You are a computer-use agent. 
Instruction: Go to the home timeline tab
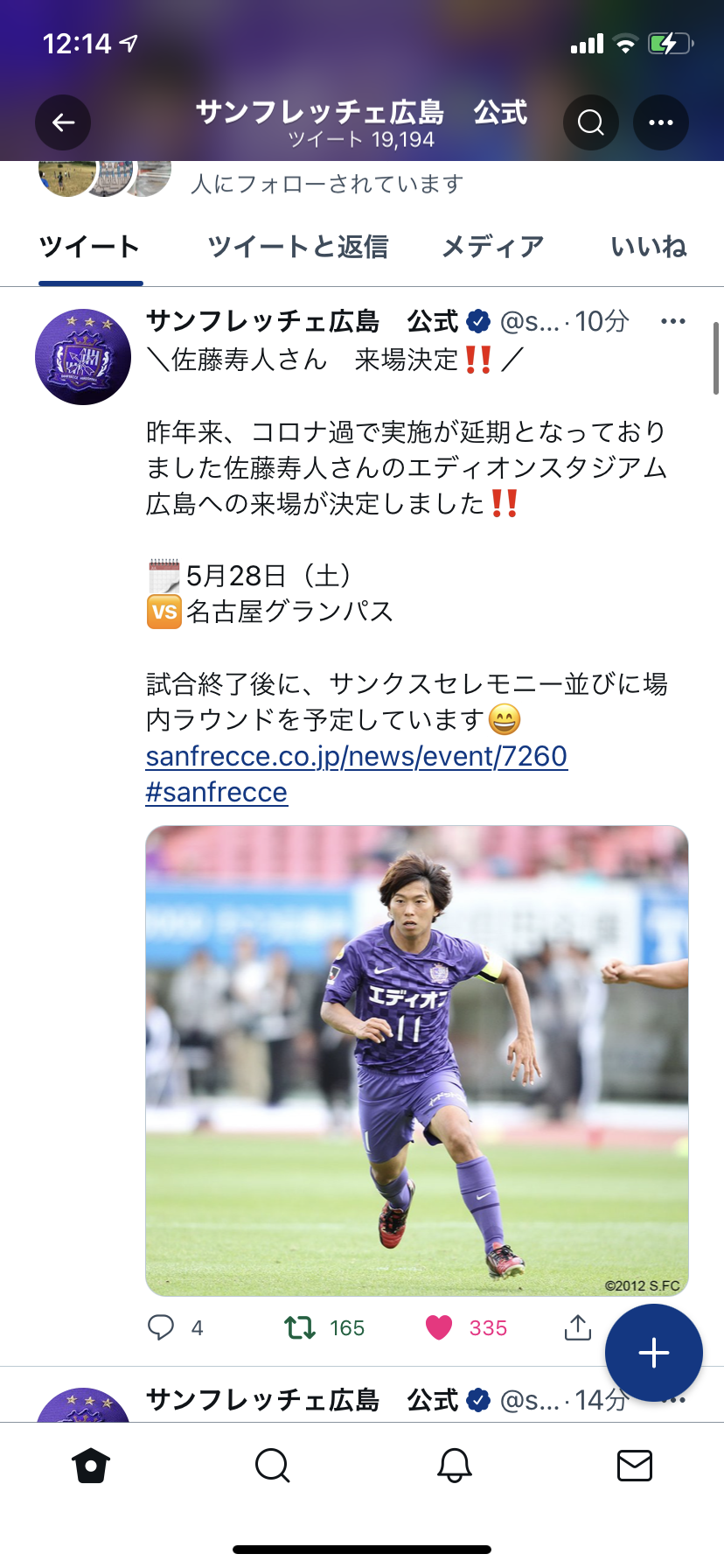[x=91, y=1465]
